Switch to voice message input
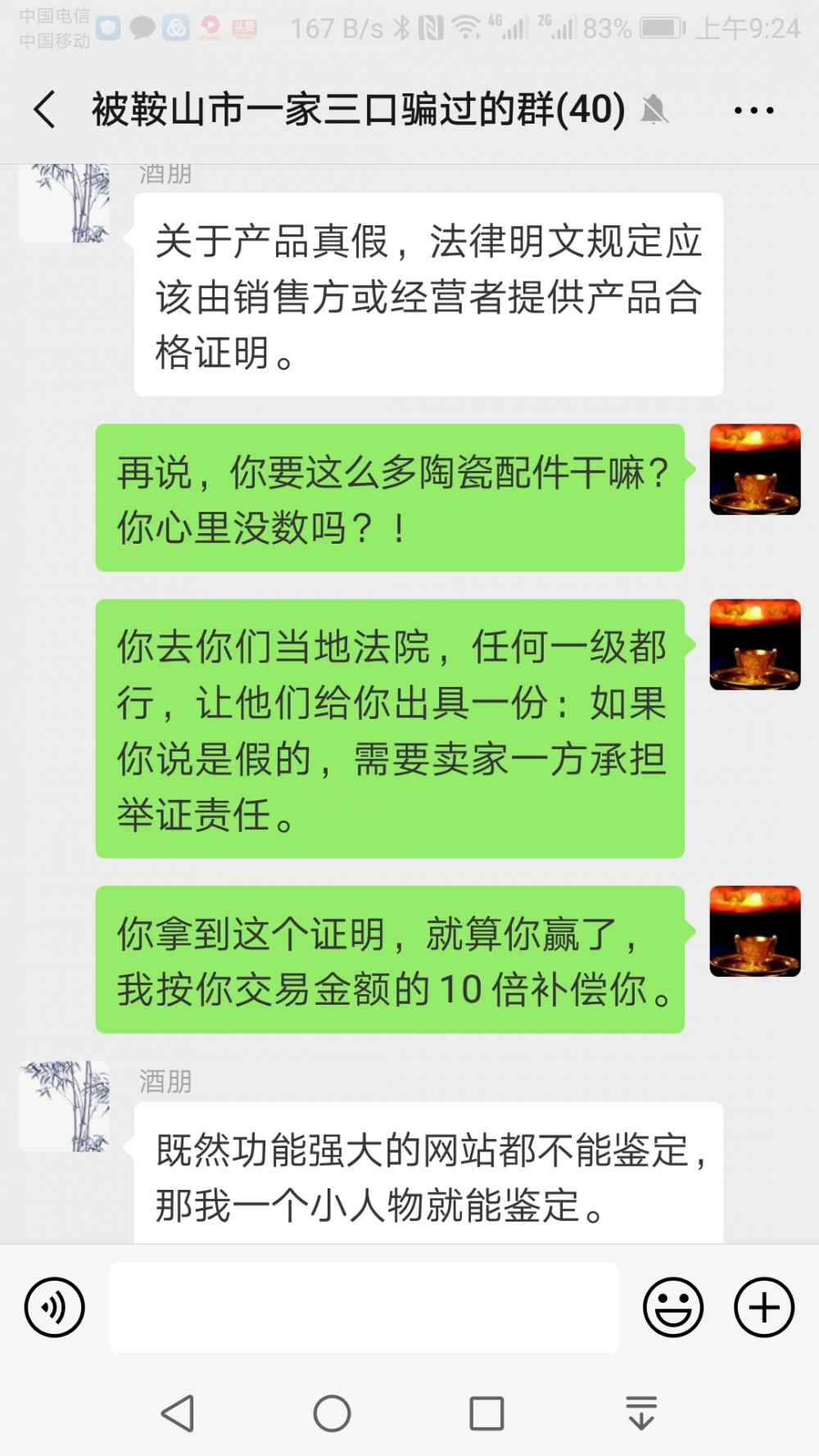The width and height of the screenshot is (819, 1456). [55, 1307]
